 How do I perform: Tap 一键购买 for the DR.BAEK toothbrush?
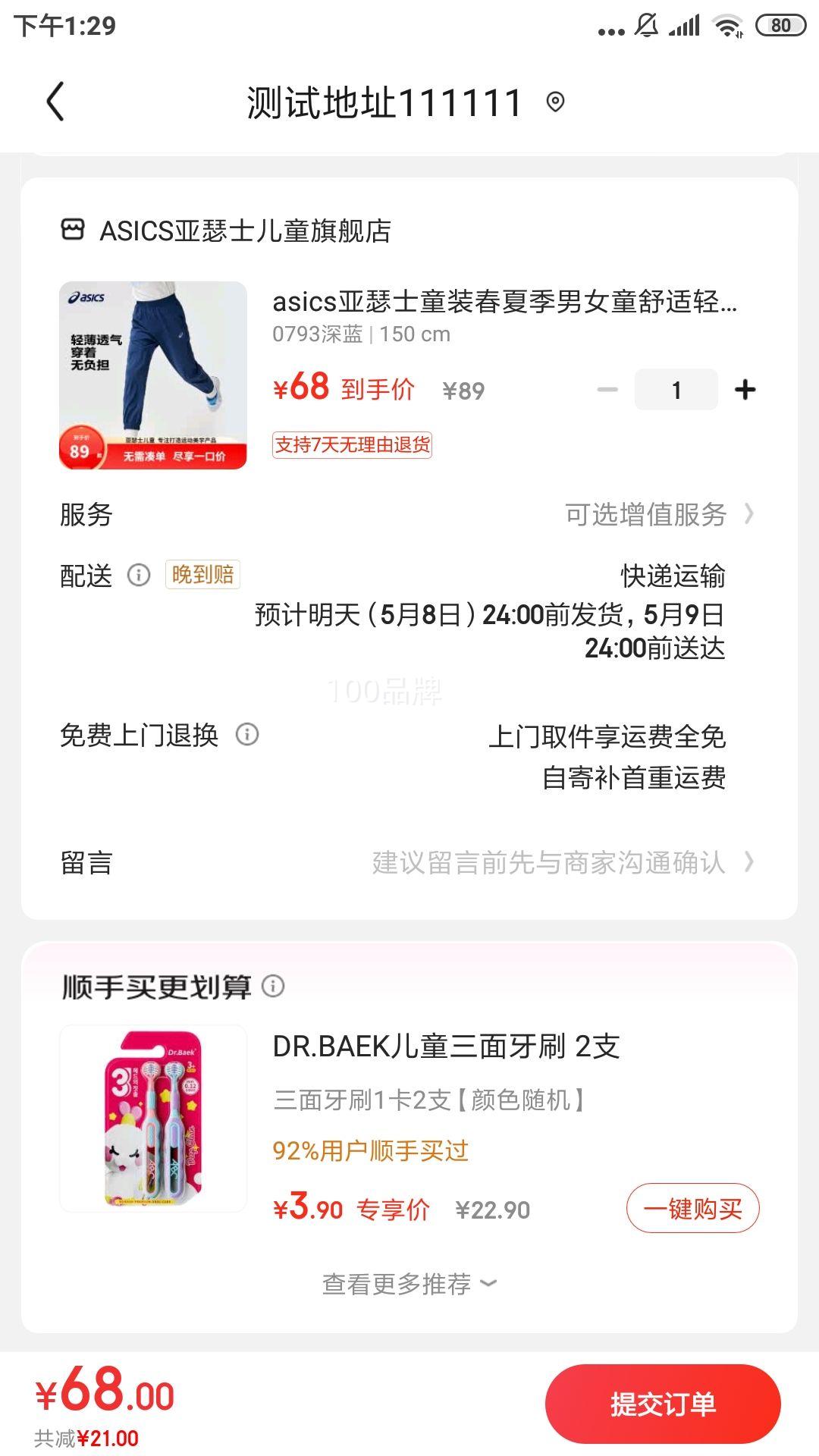(x=692, y=1208)
